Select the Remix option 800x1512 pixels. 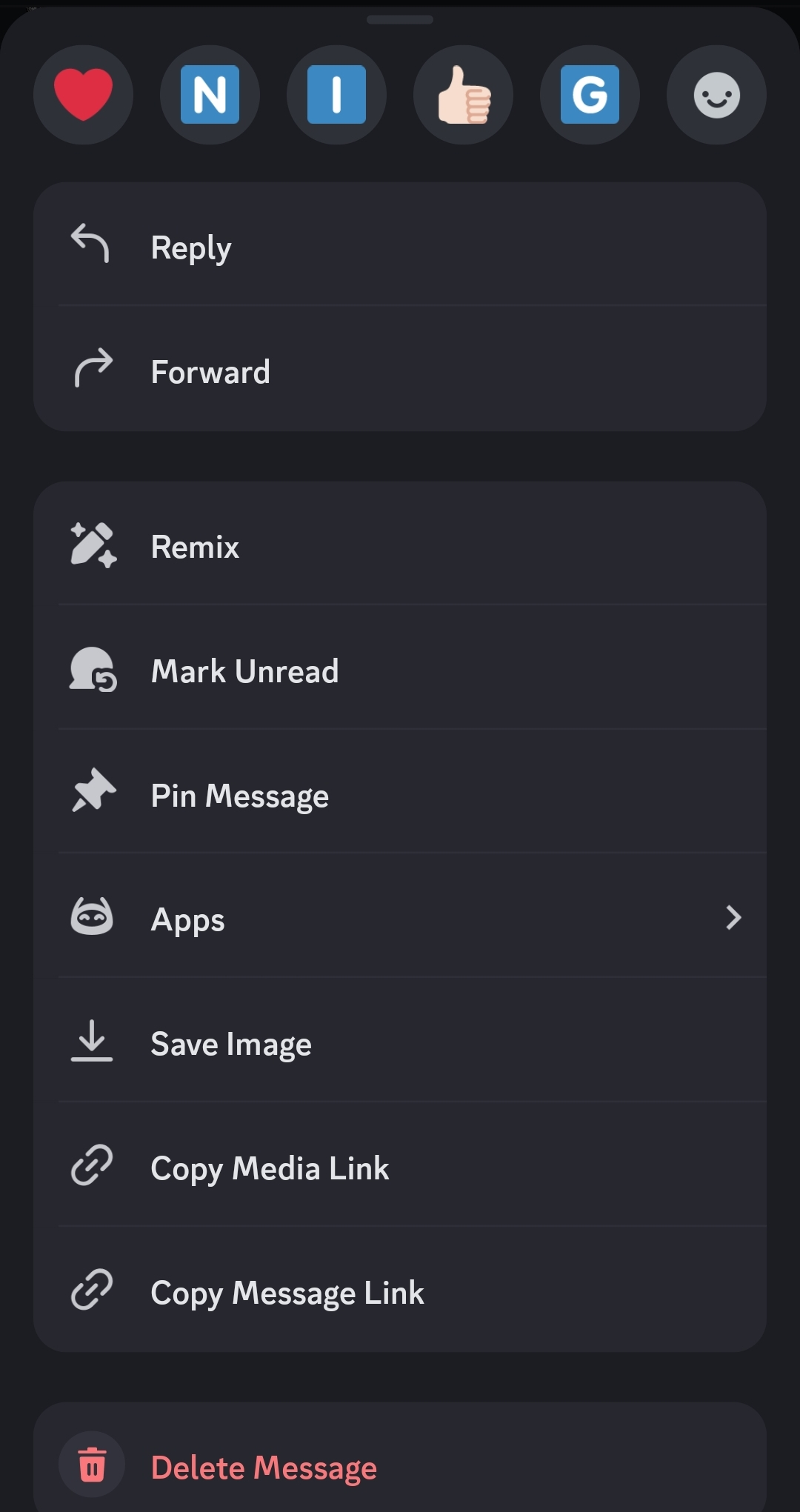click(x=400, y=544)
